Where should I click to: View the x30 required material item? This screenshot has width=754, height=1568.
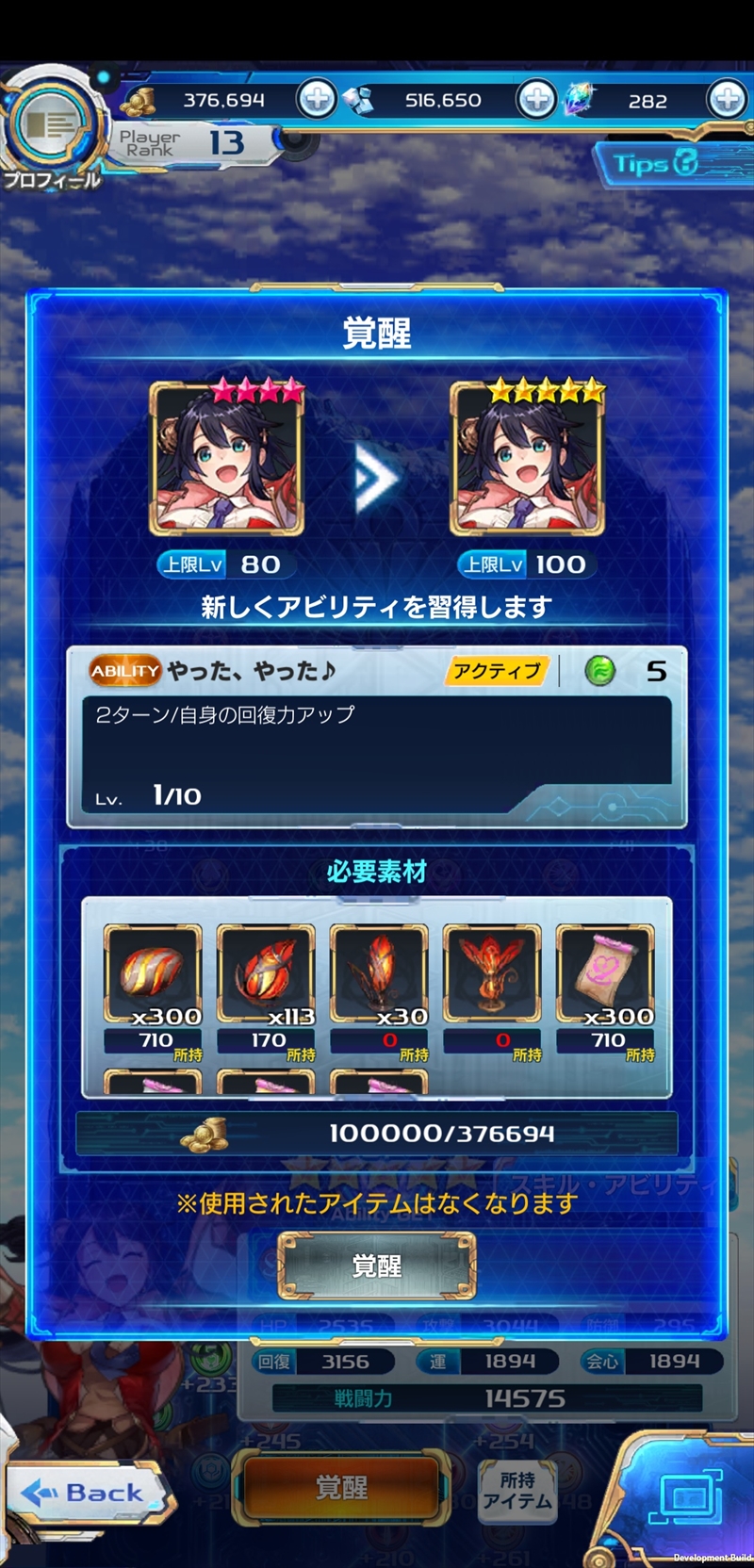(x=379, y=975)
